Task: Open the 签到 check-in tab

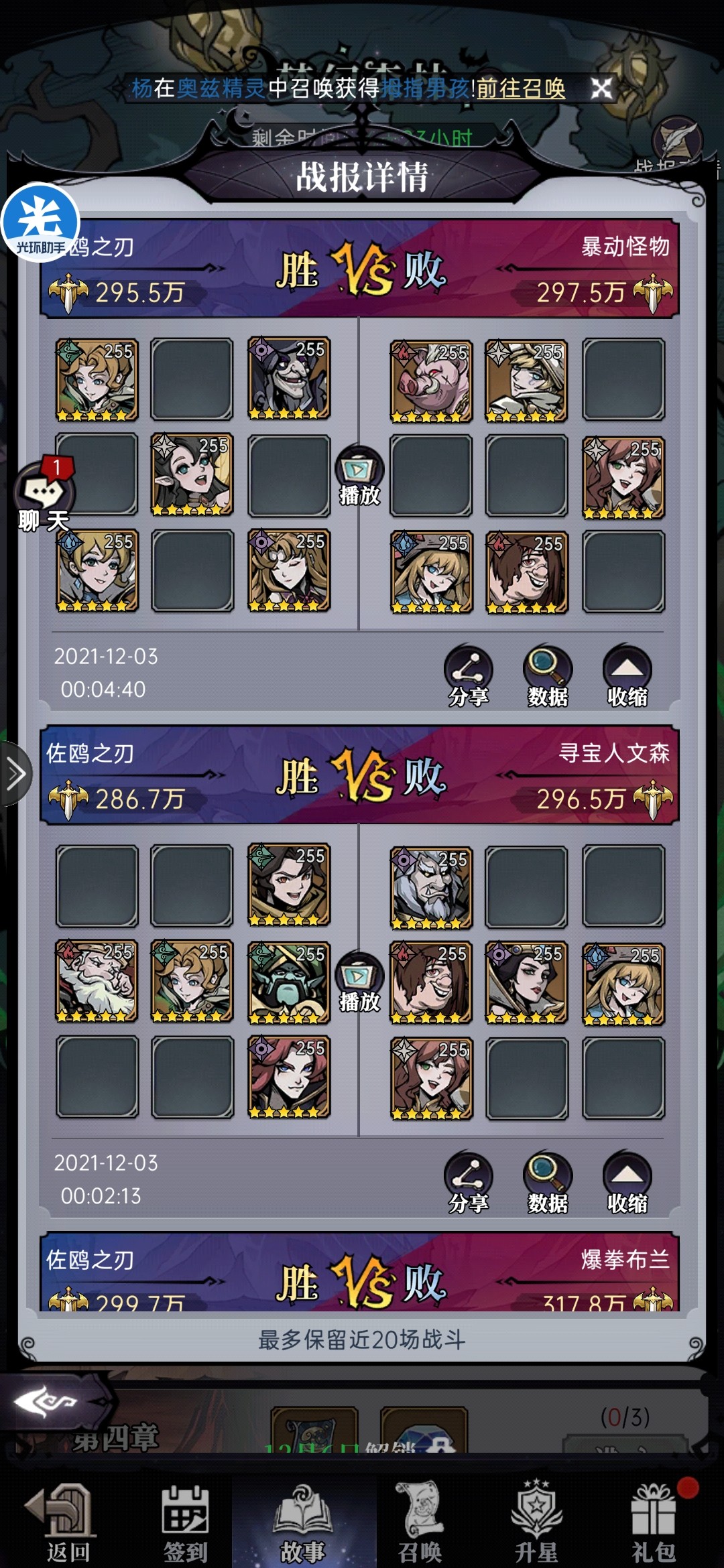Action: point(185,1522)
